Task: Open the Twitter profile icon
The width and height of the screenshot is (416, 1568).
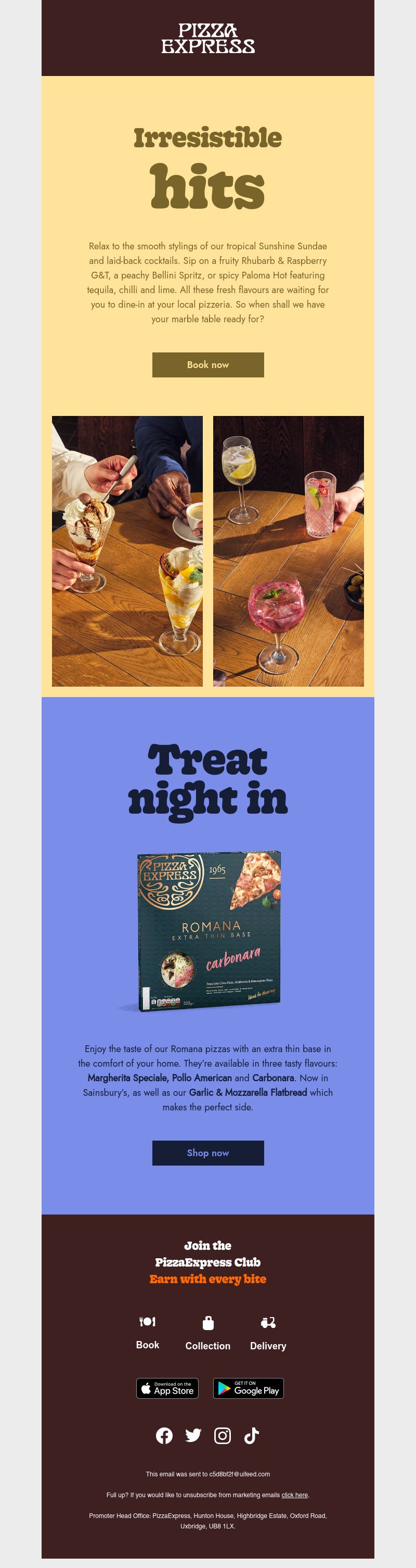Action: 193,1435
